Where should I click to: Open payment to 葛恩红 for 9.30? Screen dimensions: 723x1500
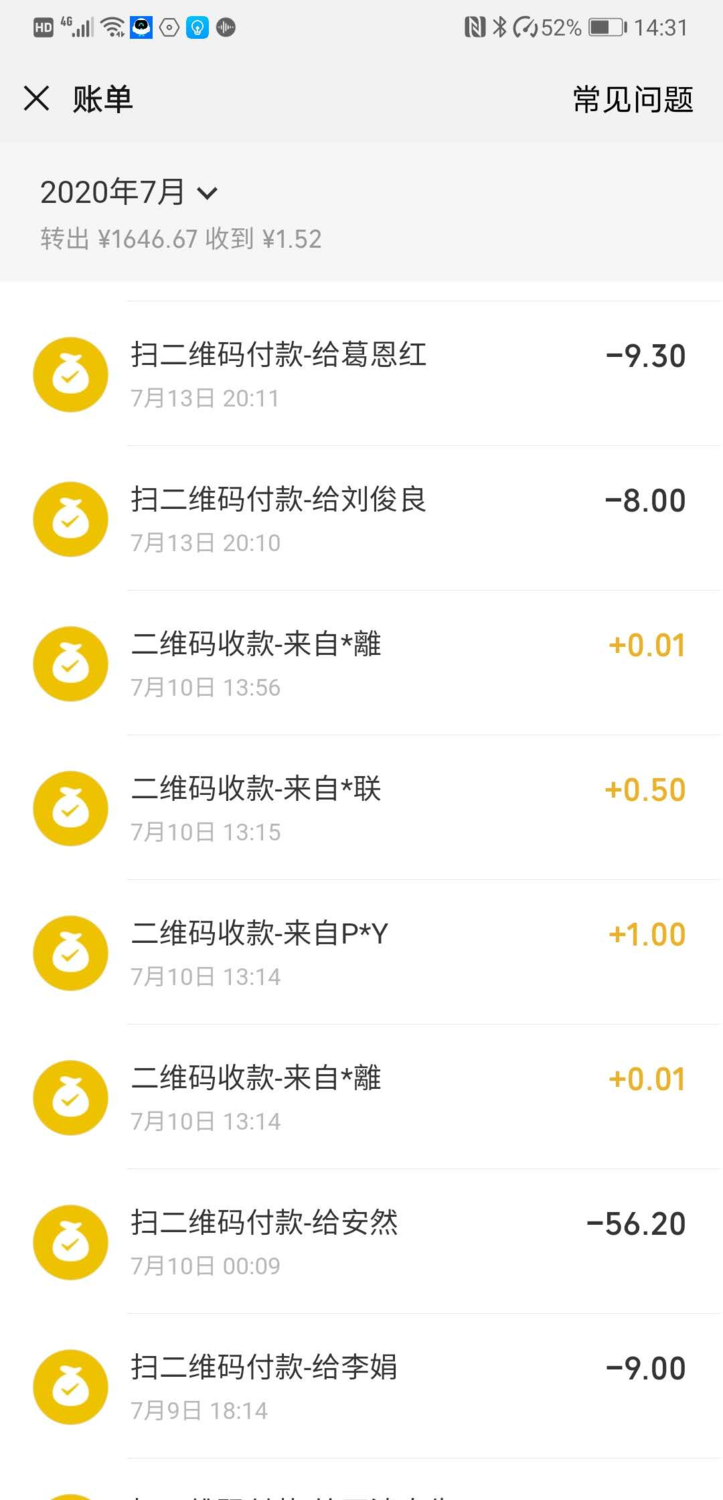coord(361,374)
